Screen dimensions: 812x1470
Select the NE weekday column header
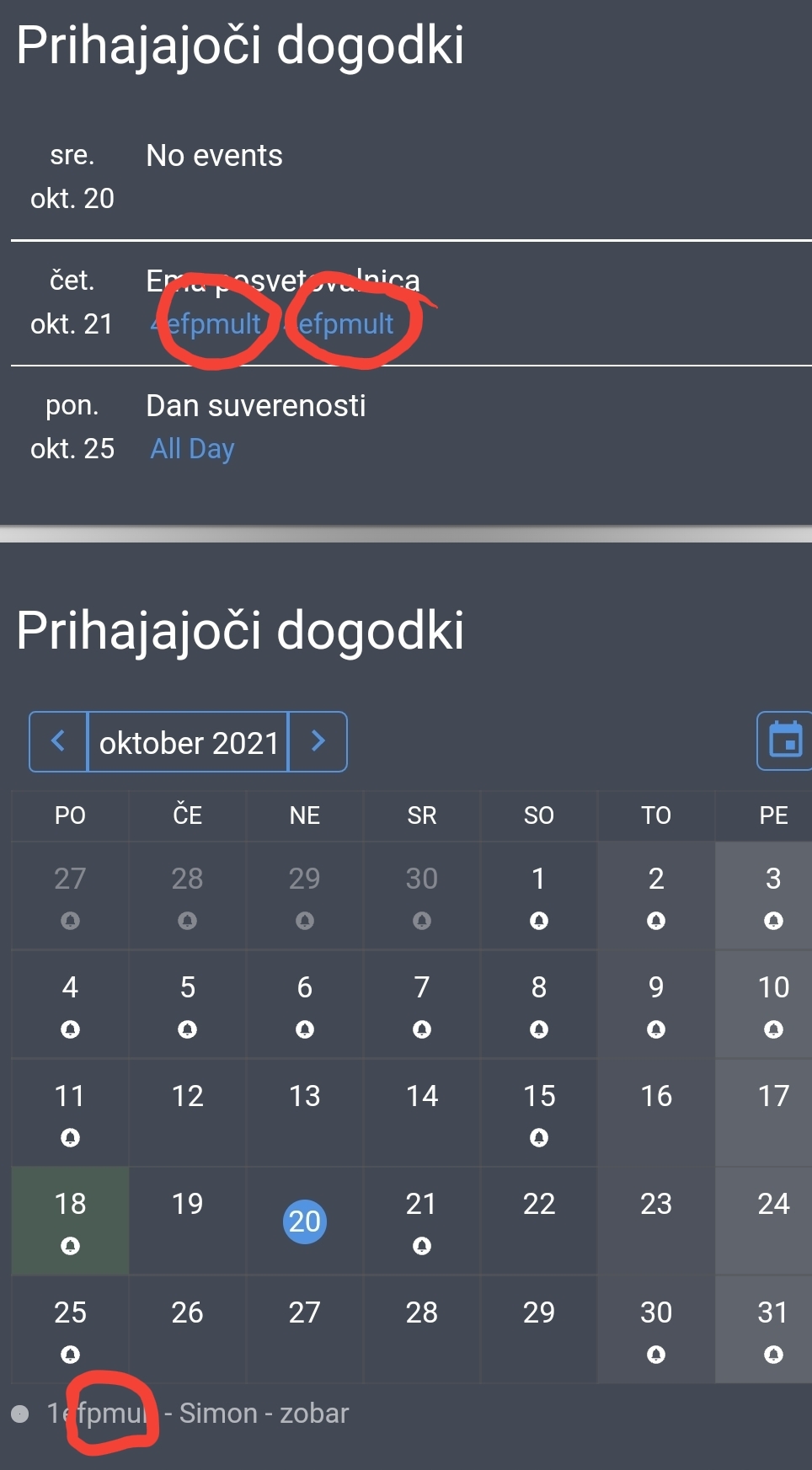coord(305,815)
